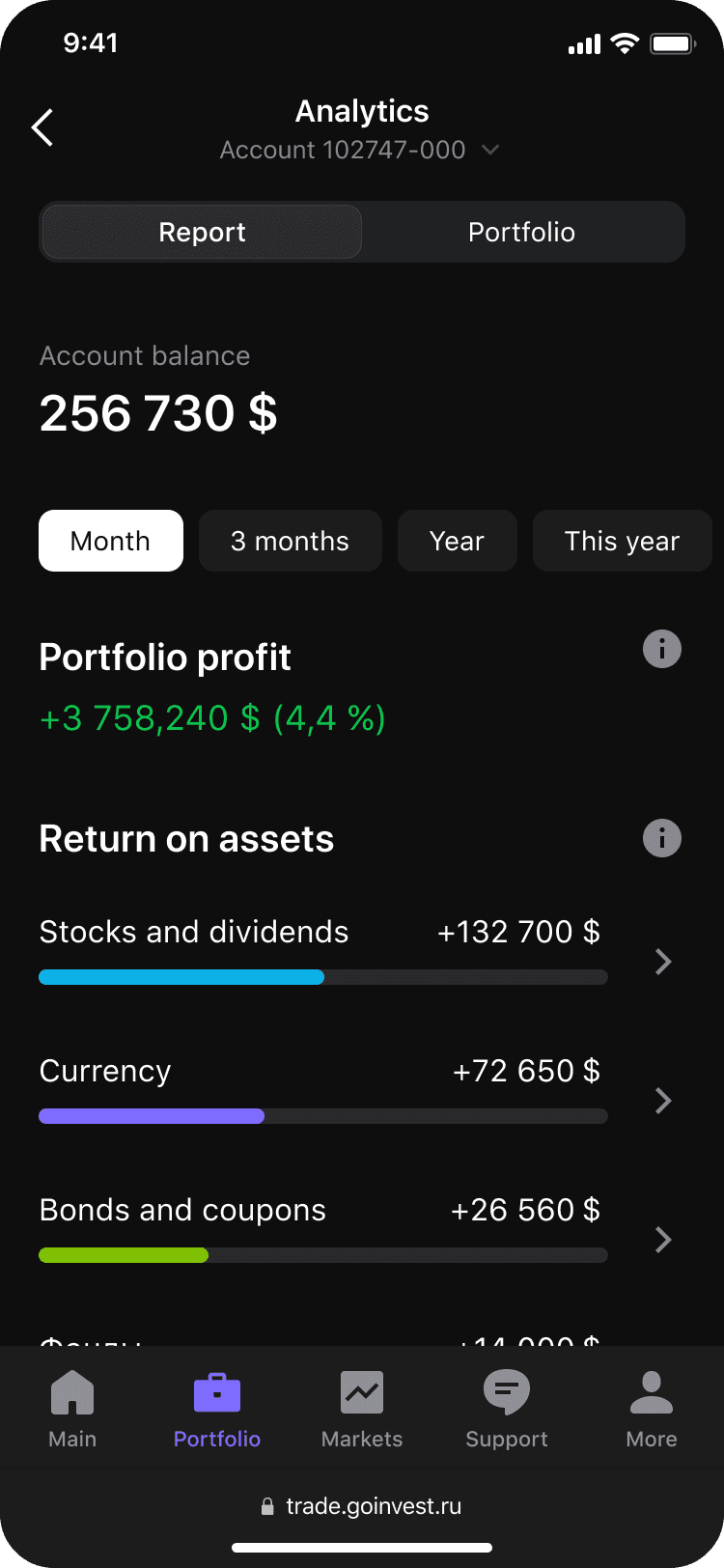Choose the Month period chip
The width and height of the screenshot is (724, 1568).
click(111, 541)
